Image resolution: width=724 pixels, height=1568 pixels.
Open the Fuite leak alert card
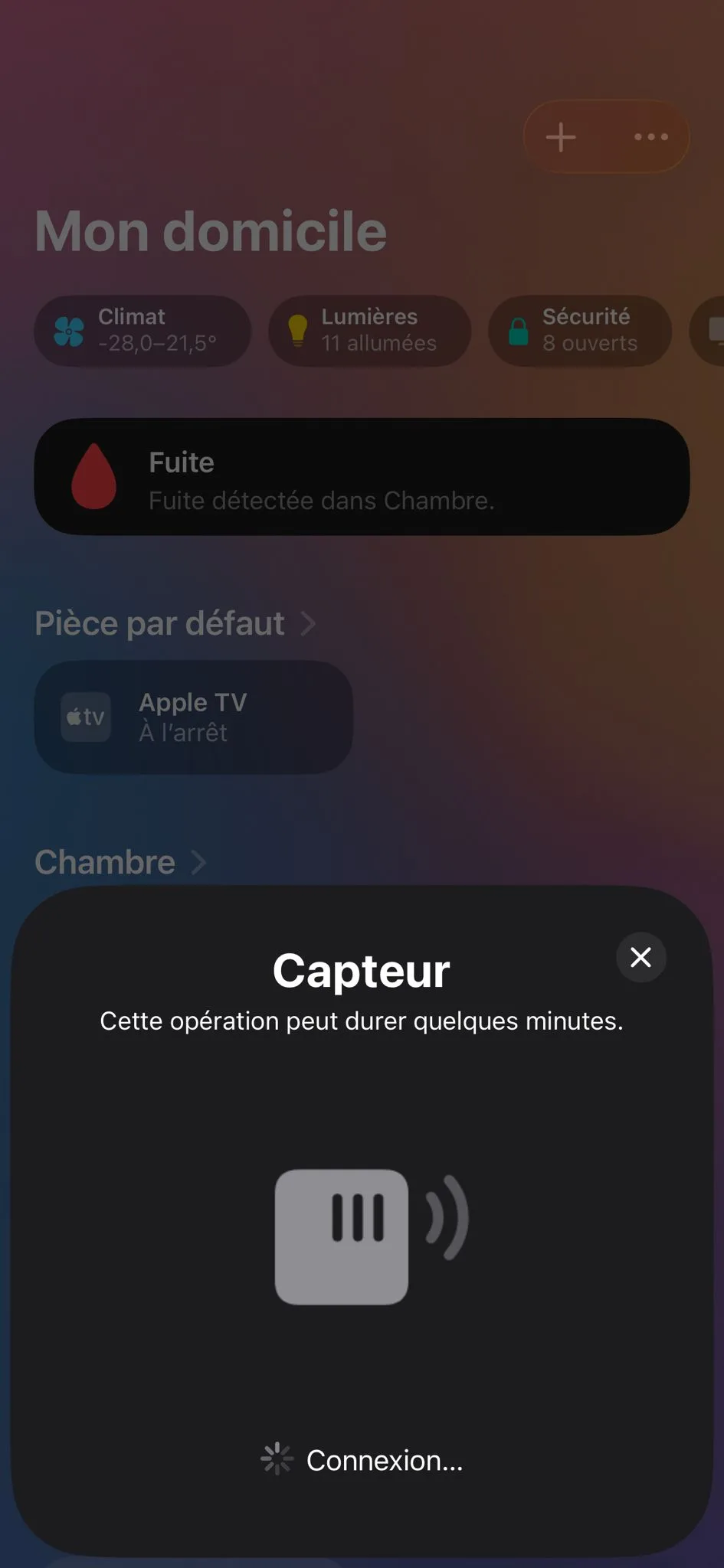(362, 476)
